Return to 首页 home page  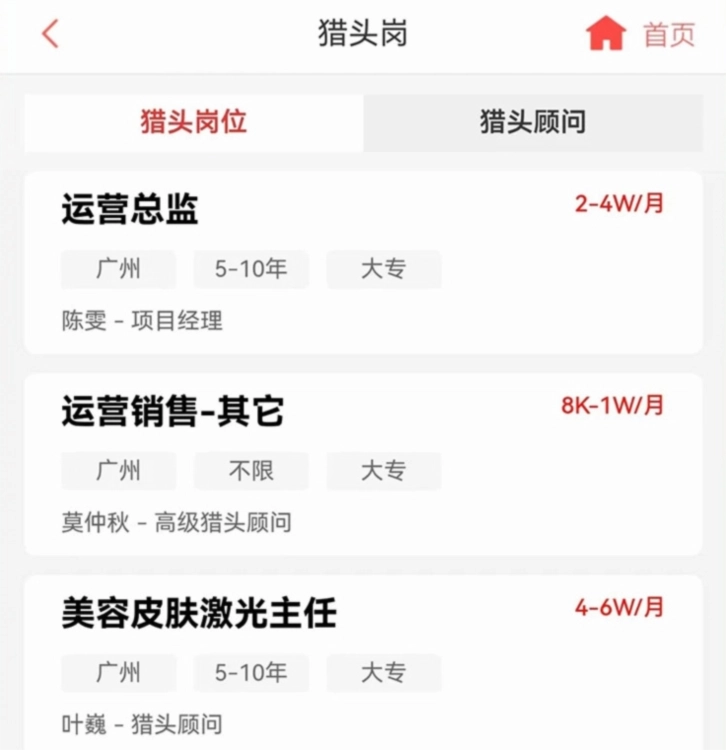click(x=640, y=34)
